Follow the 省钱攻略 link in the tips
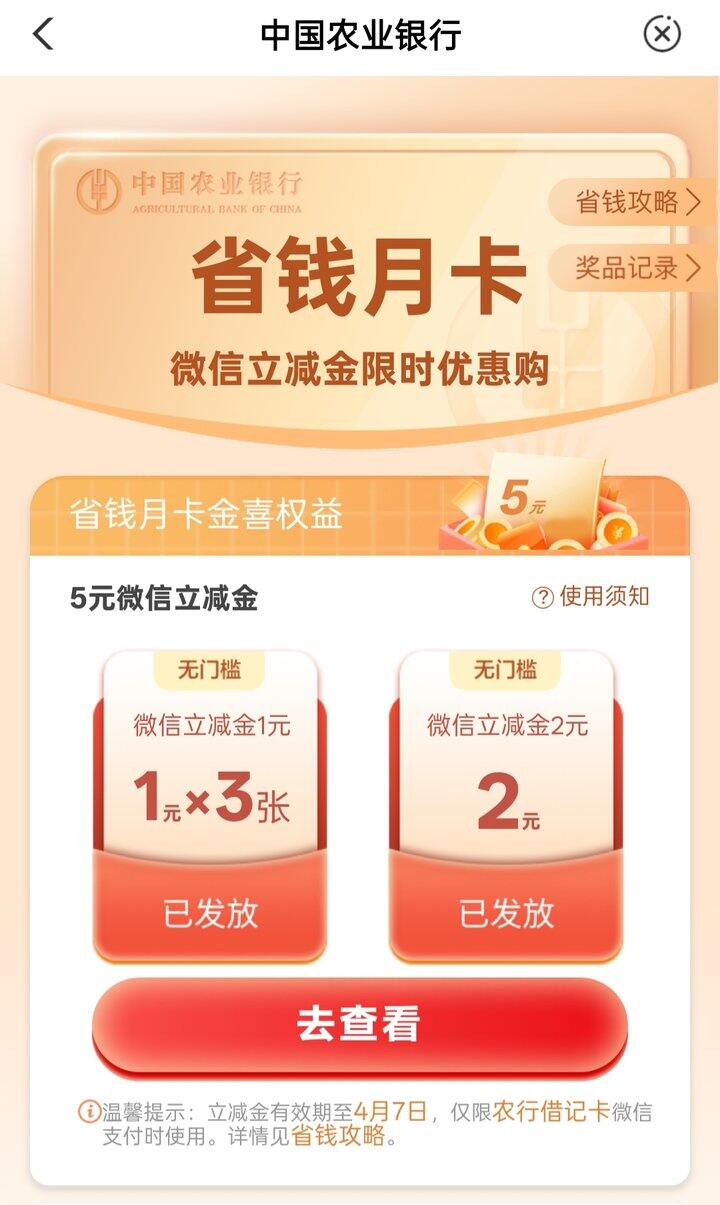Screen dimensions: 720x1205 click(x=337, y=1136)
